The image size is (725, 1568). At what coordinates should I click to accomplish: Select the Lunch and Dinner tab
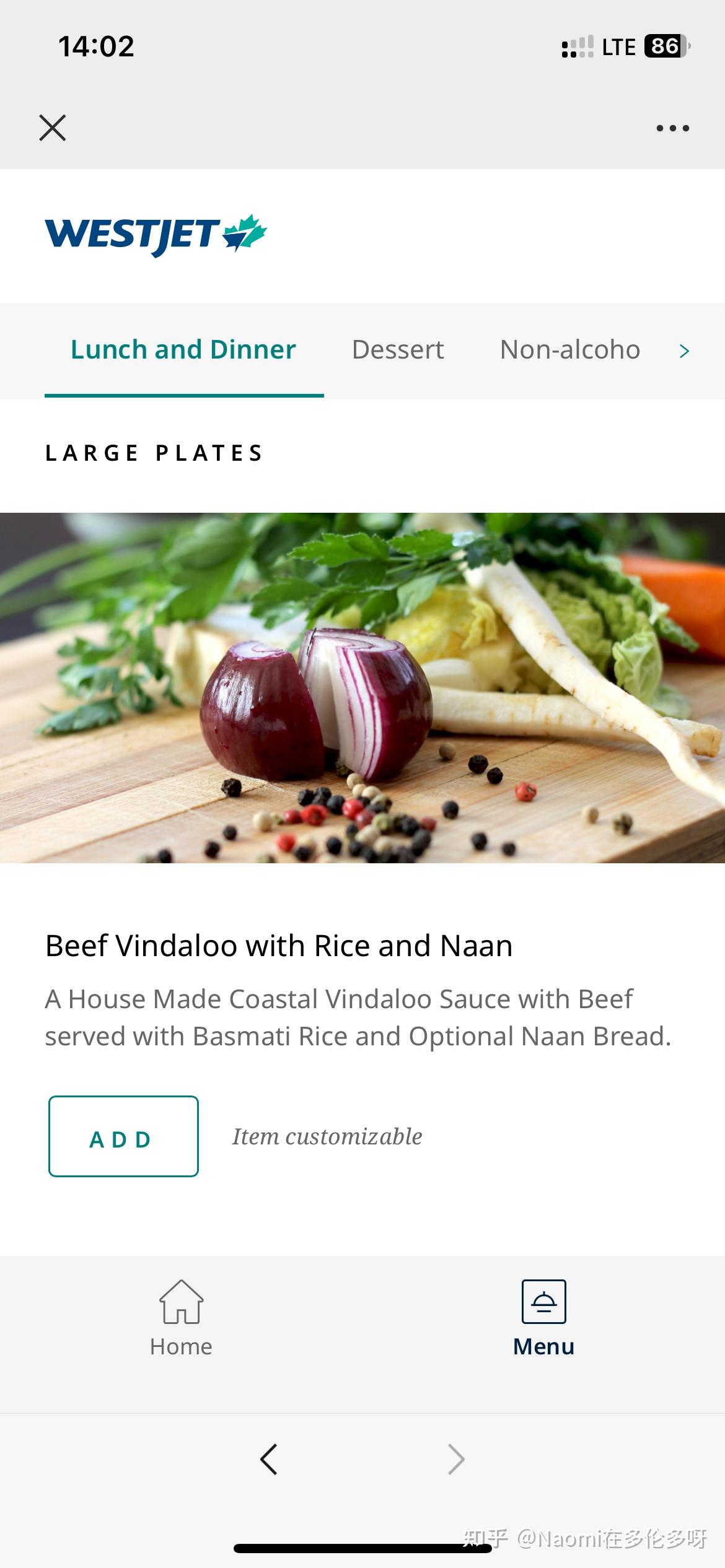pyautogui.click(x=183, y=350)
